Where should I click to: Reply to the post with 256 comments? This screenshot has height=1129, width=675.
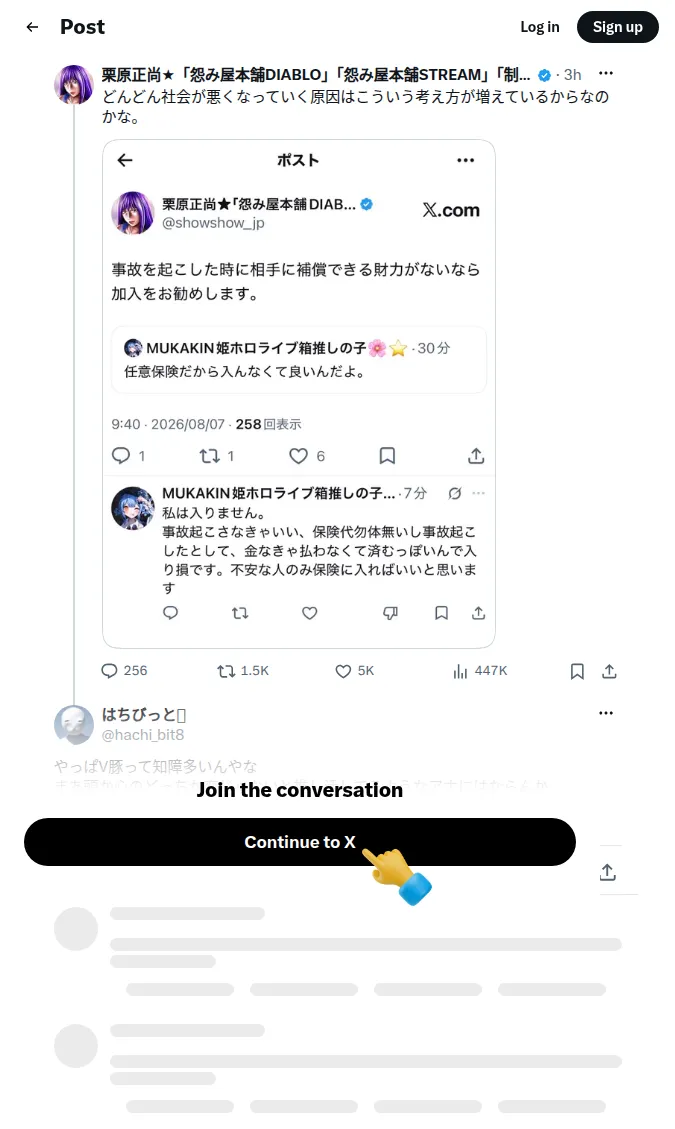coord(124,671)
